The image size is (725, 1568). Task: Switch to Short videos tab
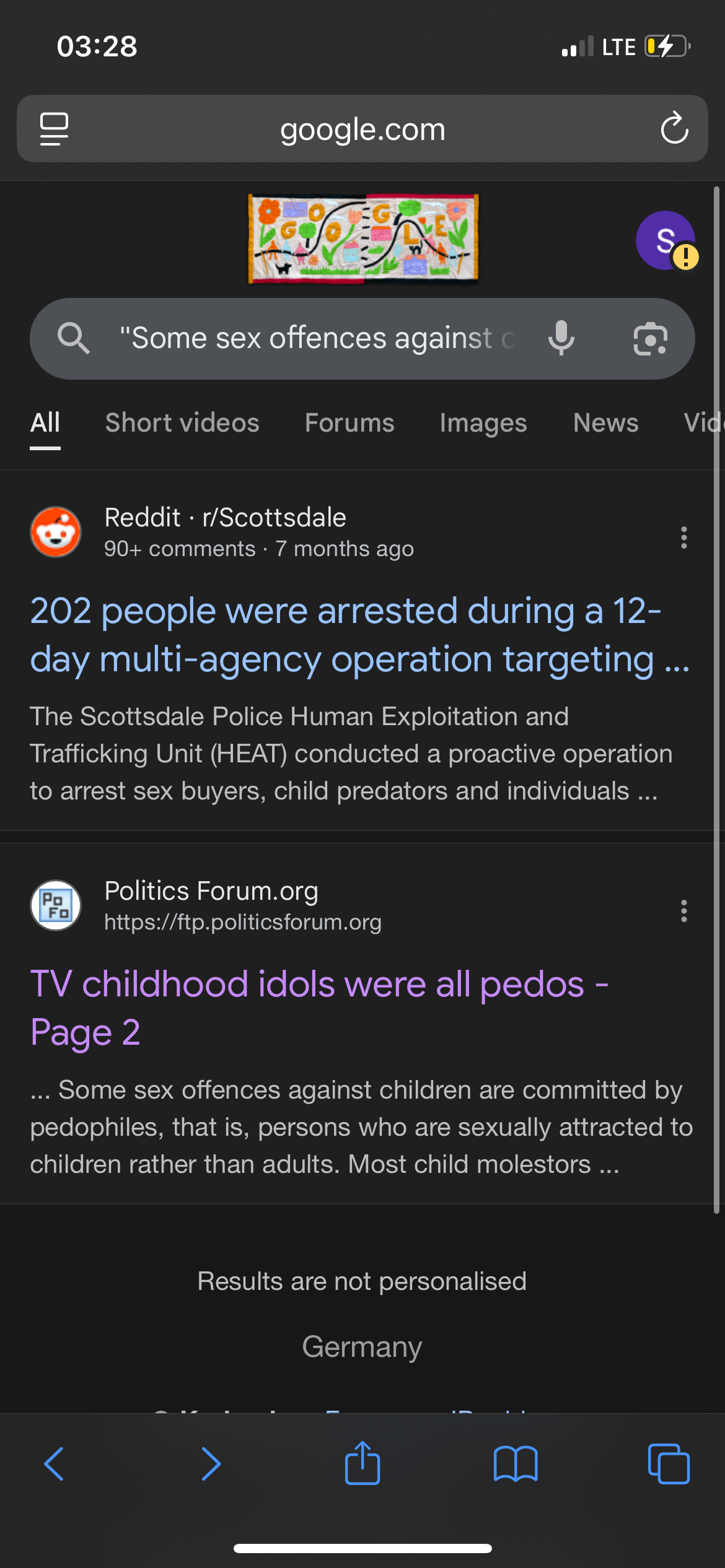tap(182, 423)
